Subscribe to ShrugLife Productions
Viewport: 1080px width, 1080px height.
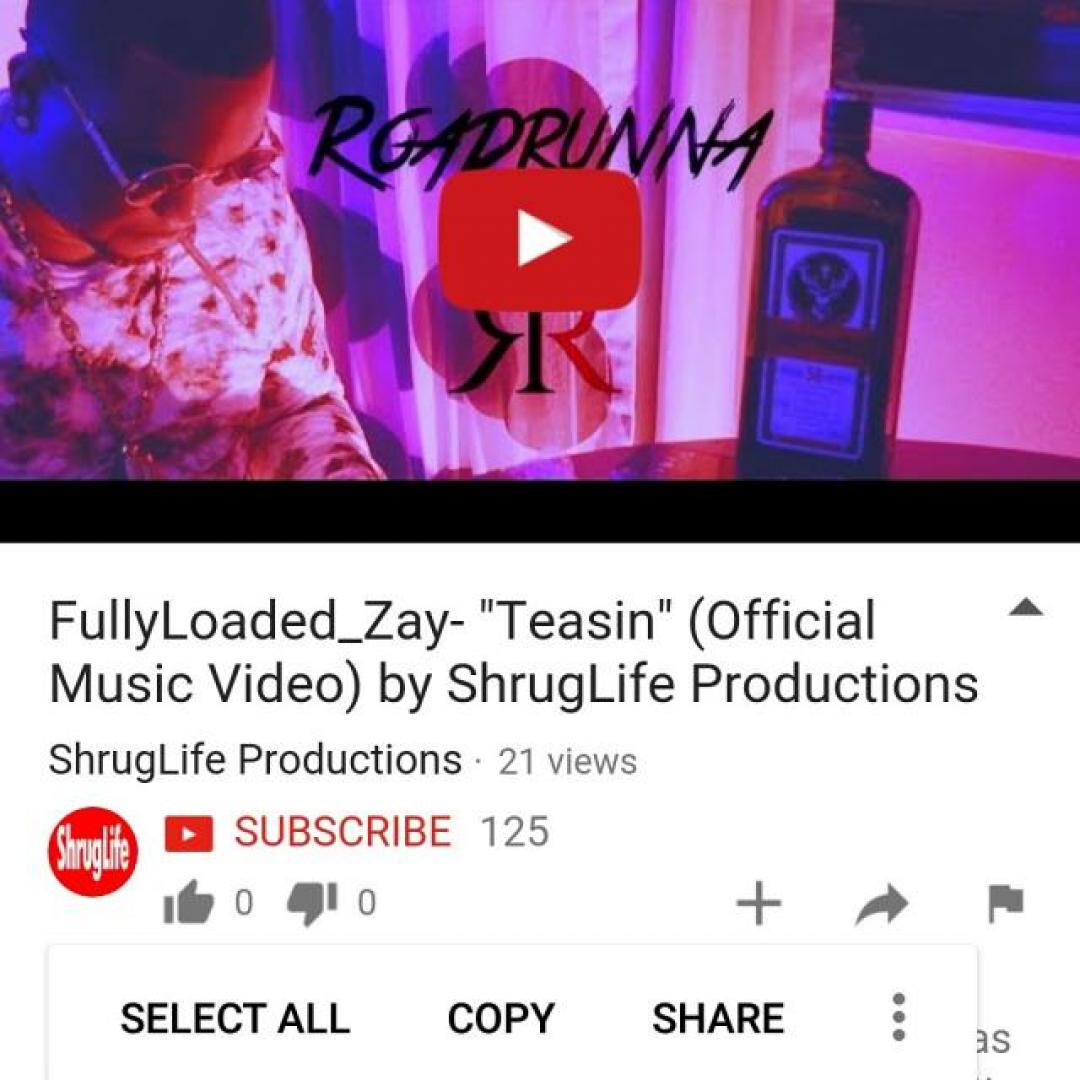341,832
